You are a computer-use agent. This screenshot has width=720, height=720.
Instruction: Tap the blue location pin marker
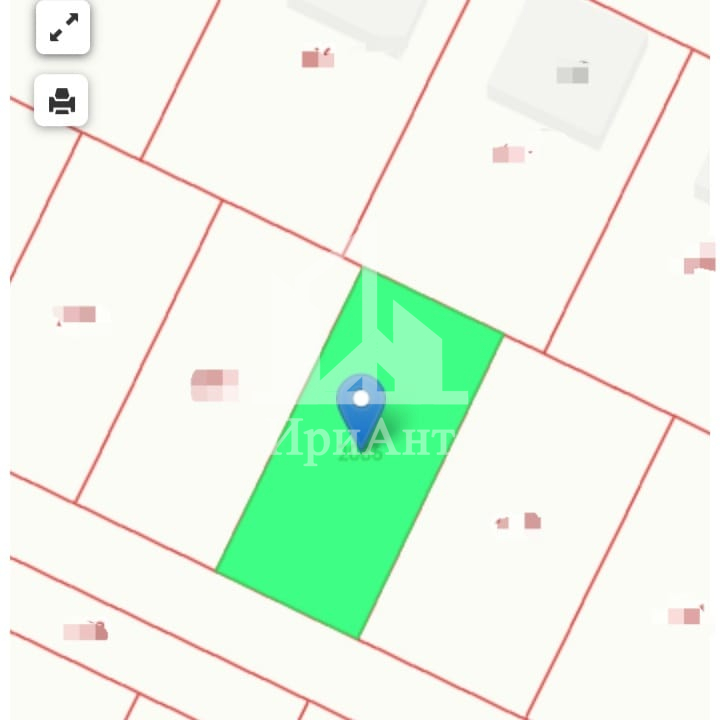(361, 406)
